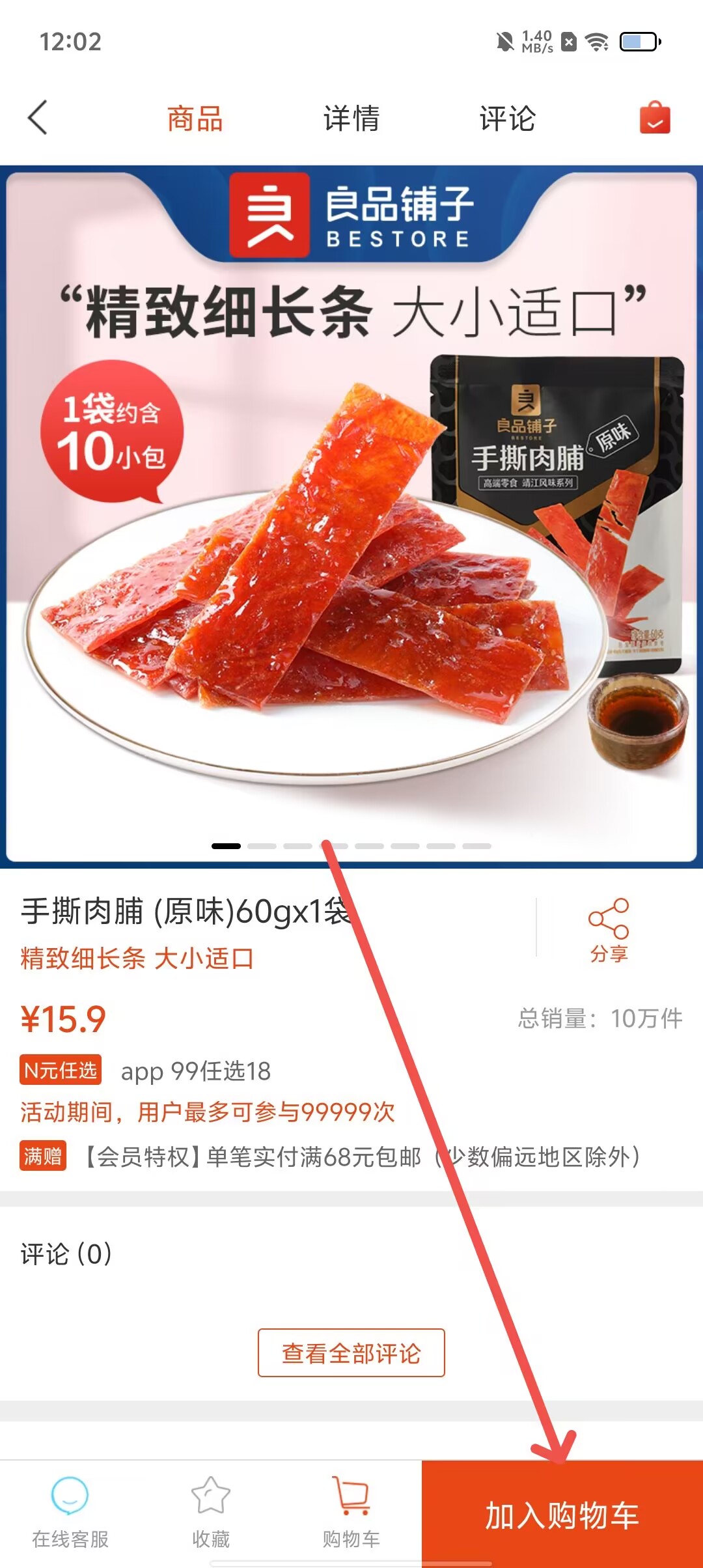Open the 购物车 cart
703x1568 pixels.
(x=351, y=1512)
